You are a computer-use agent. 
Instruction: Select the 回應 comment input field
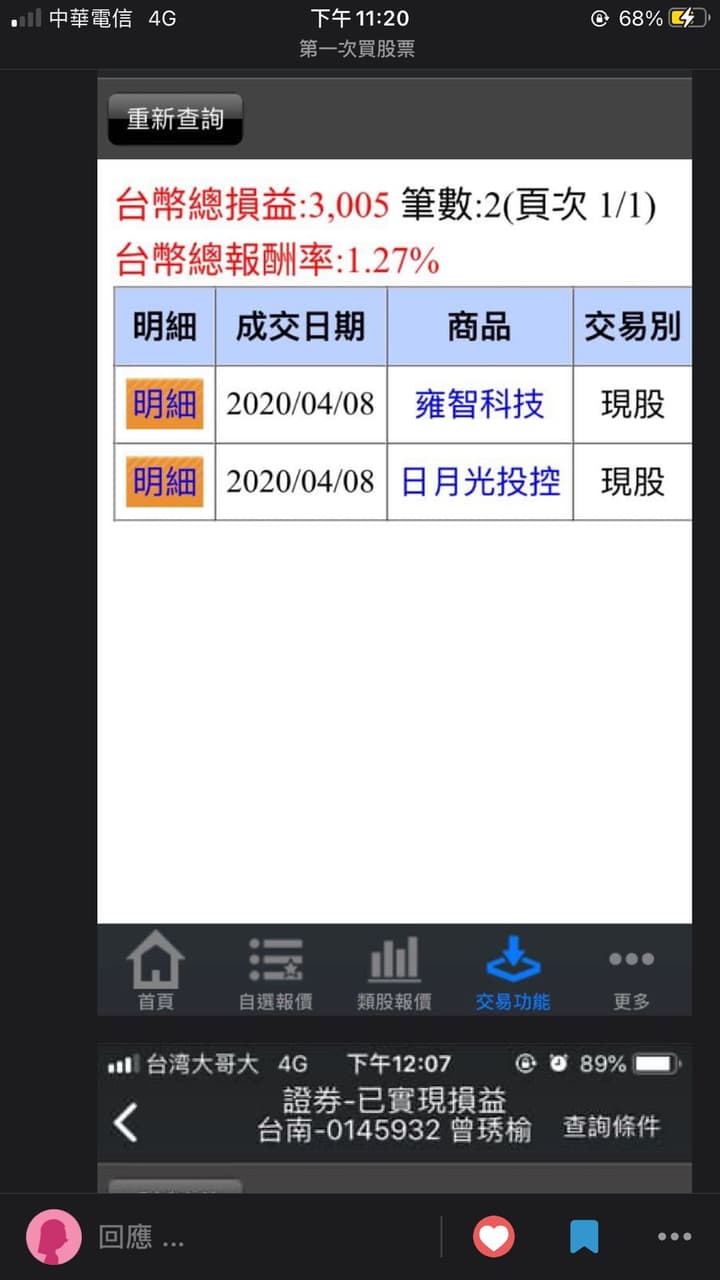pyautogui.click(x=140, y=1237)
